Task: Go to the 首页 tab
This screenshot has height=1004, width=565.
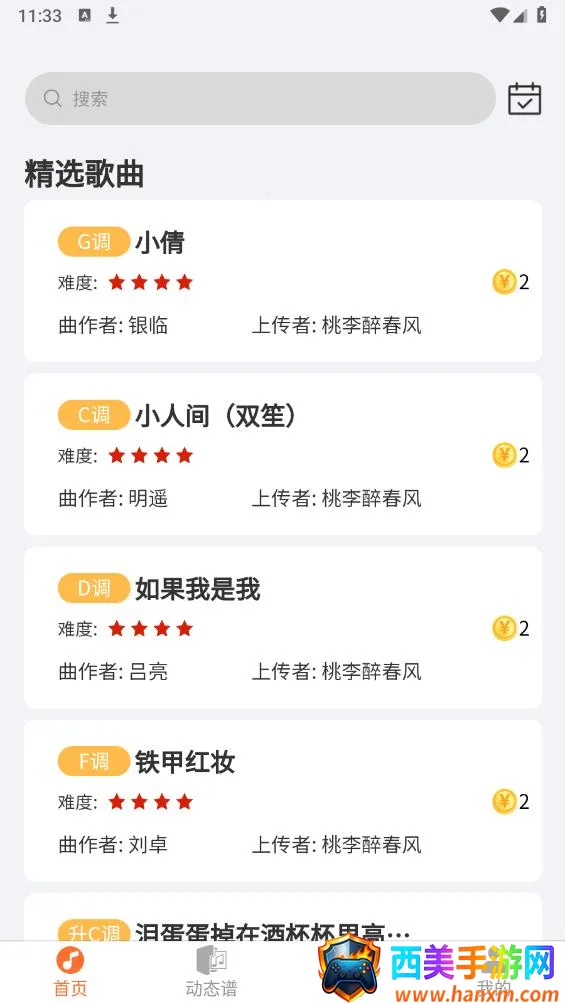Action: point(70,971)
